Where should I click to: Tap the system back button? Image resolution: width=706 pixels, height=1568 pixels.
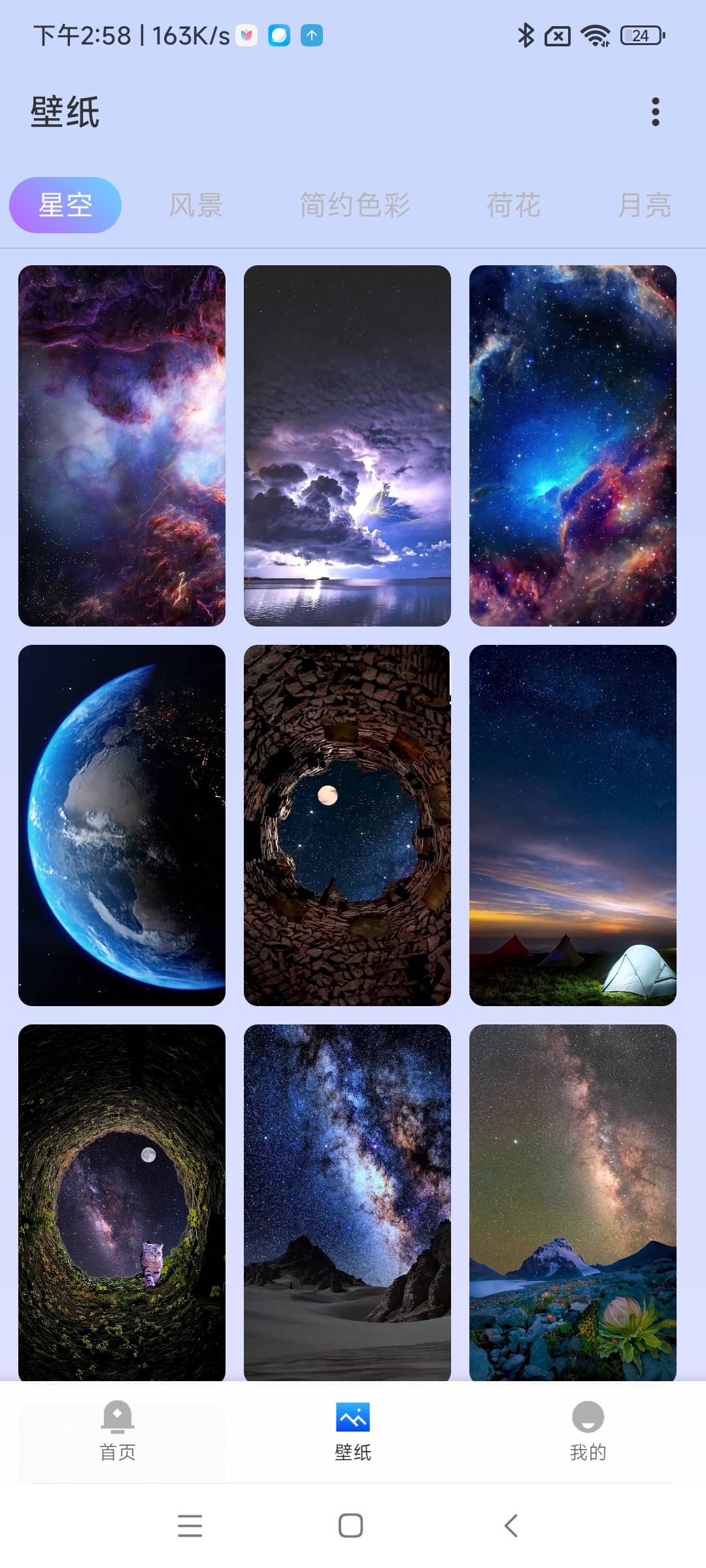(x=511, y=1526)
